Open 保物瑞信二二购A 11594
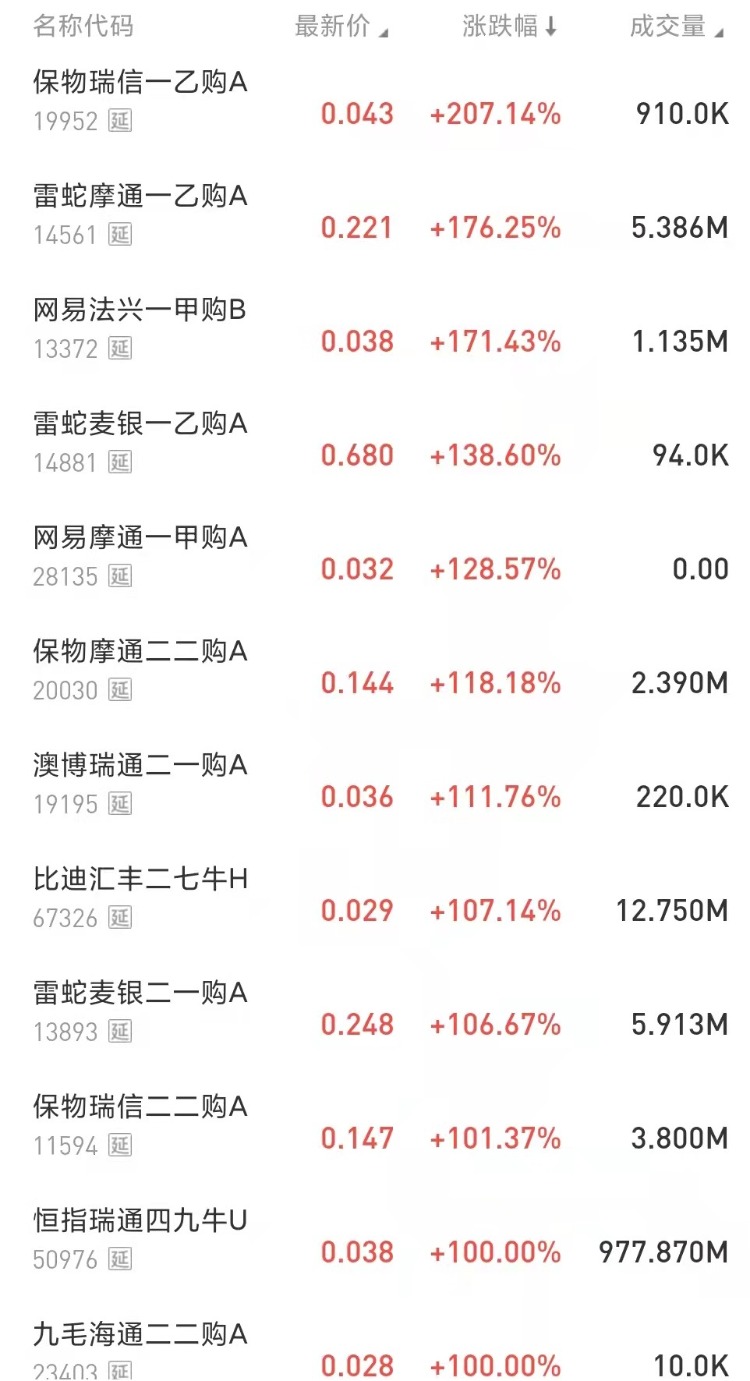This screenshot has width=750, height=1381. point(375,1126)
